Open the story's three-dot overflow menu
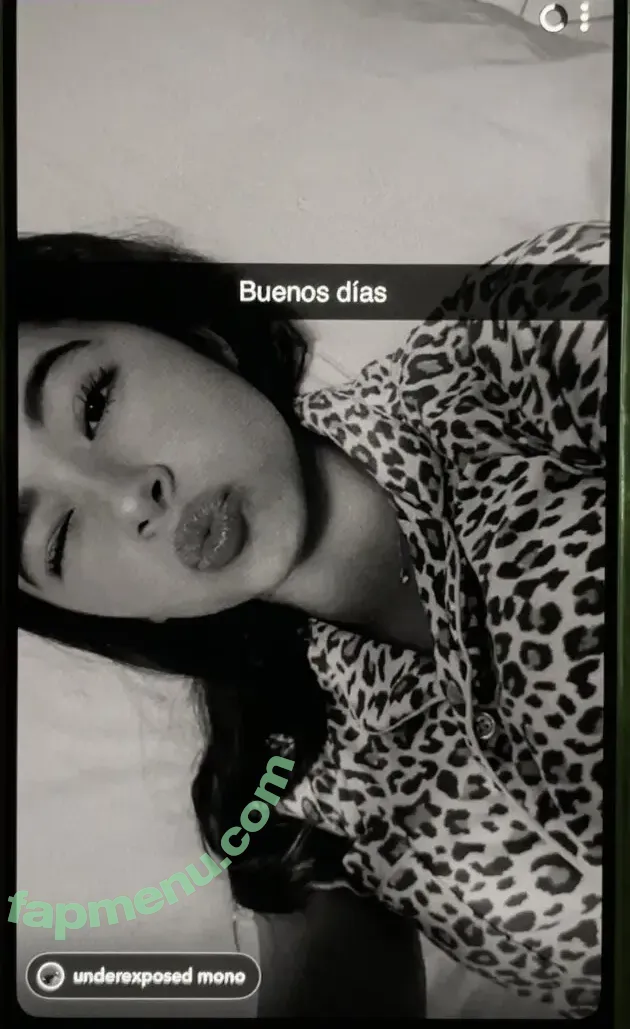 585,17
